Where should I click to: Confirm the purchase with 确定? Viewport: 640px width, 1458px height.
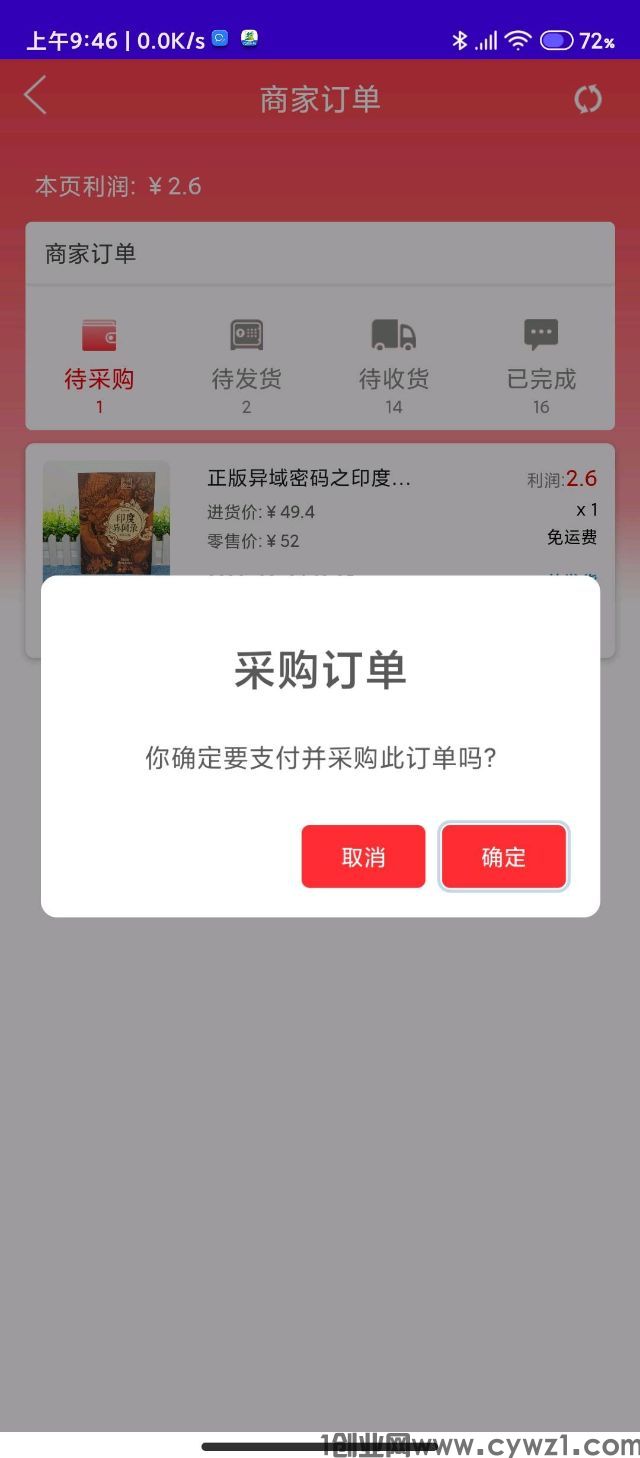(504, 857)
